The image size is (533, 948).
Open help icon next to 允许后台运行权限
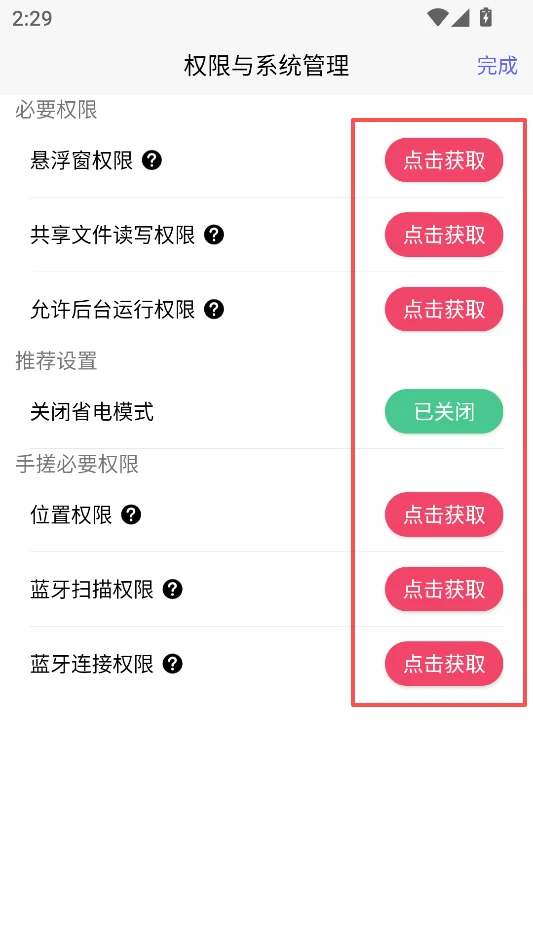(214, 309)
